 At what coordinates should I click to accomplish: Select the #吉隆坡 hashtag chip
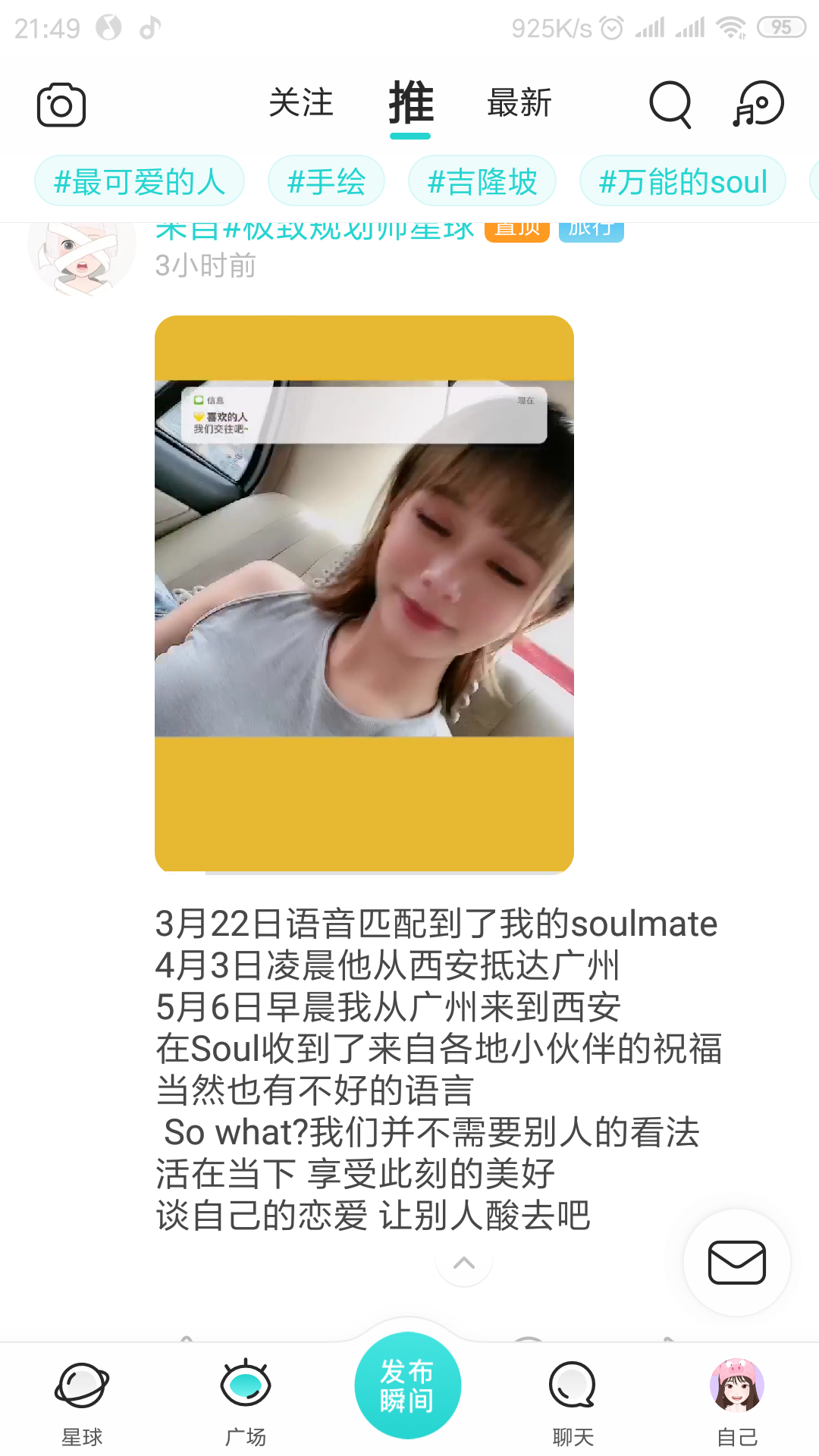tap(482, 181)
